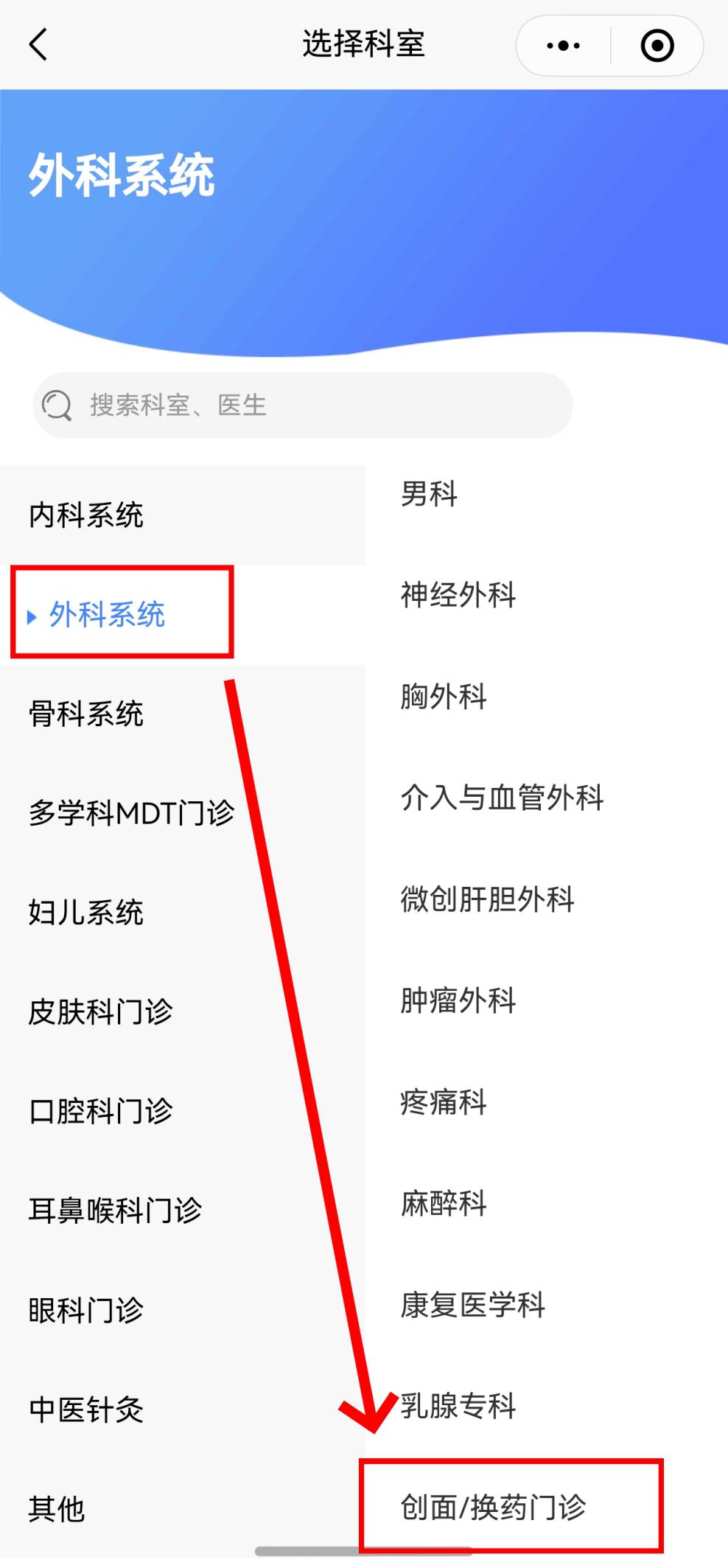Select 骨科系统 in the left list
This screenshot has width=728, height=1568.
pos(86,714)
